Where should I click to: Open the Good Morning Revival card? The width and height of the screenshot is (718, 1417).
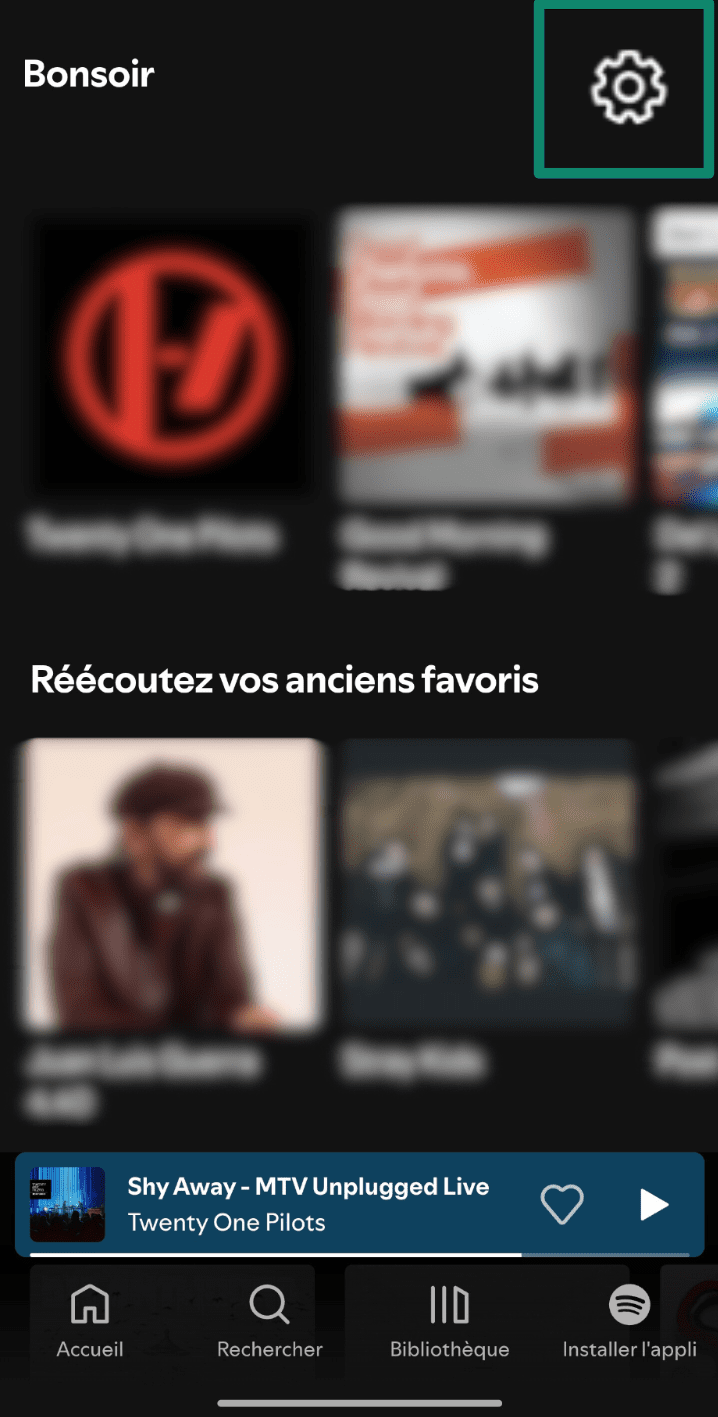486,355
